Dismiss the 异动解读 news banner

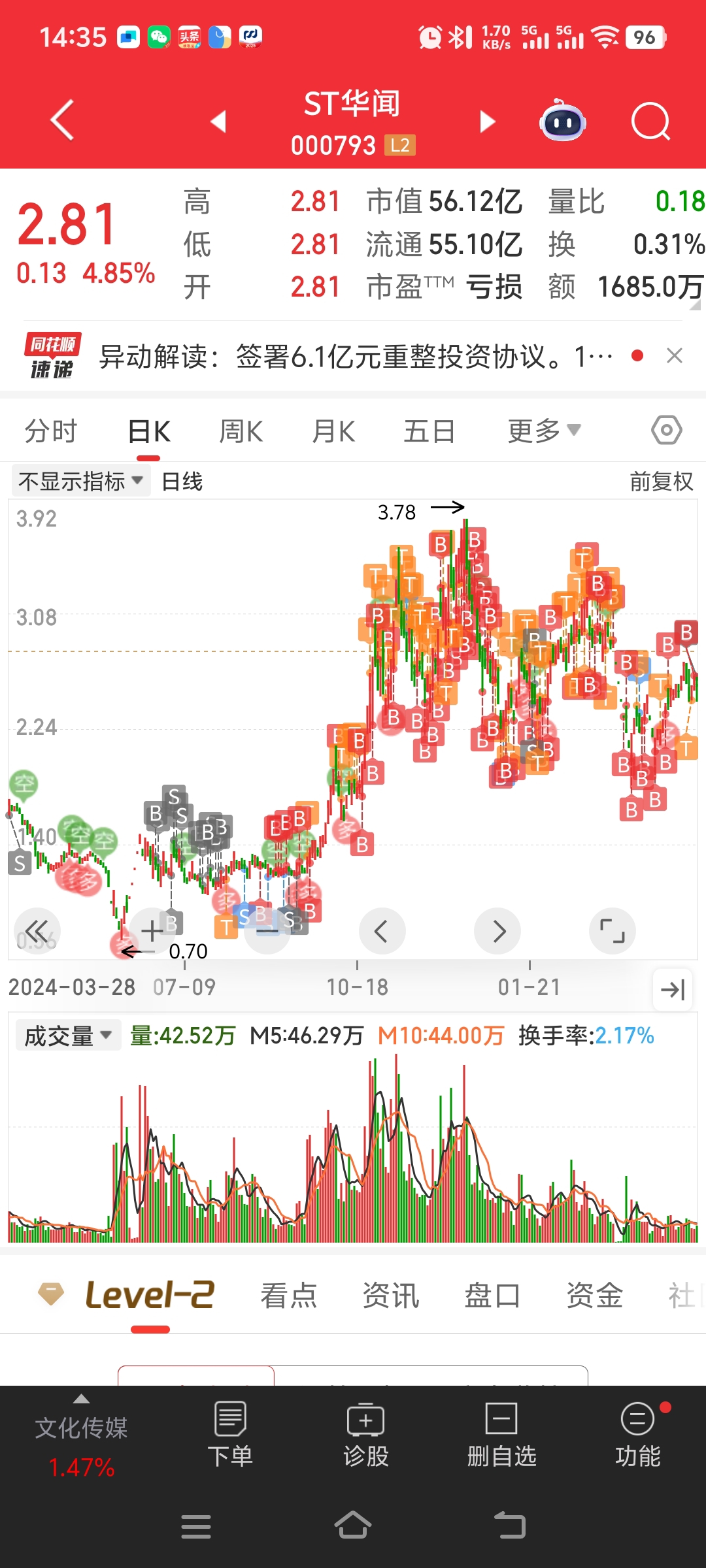click(x=675, y=355)
